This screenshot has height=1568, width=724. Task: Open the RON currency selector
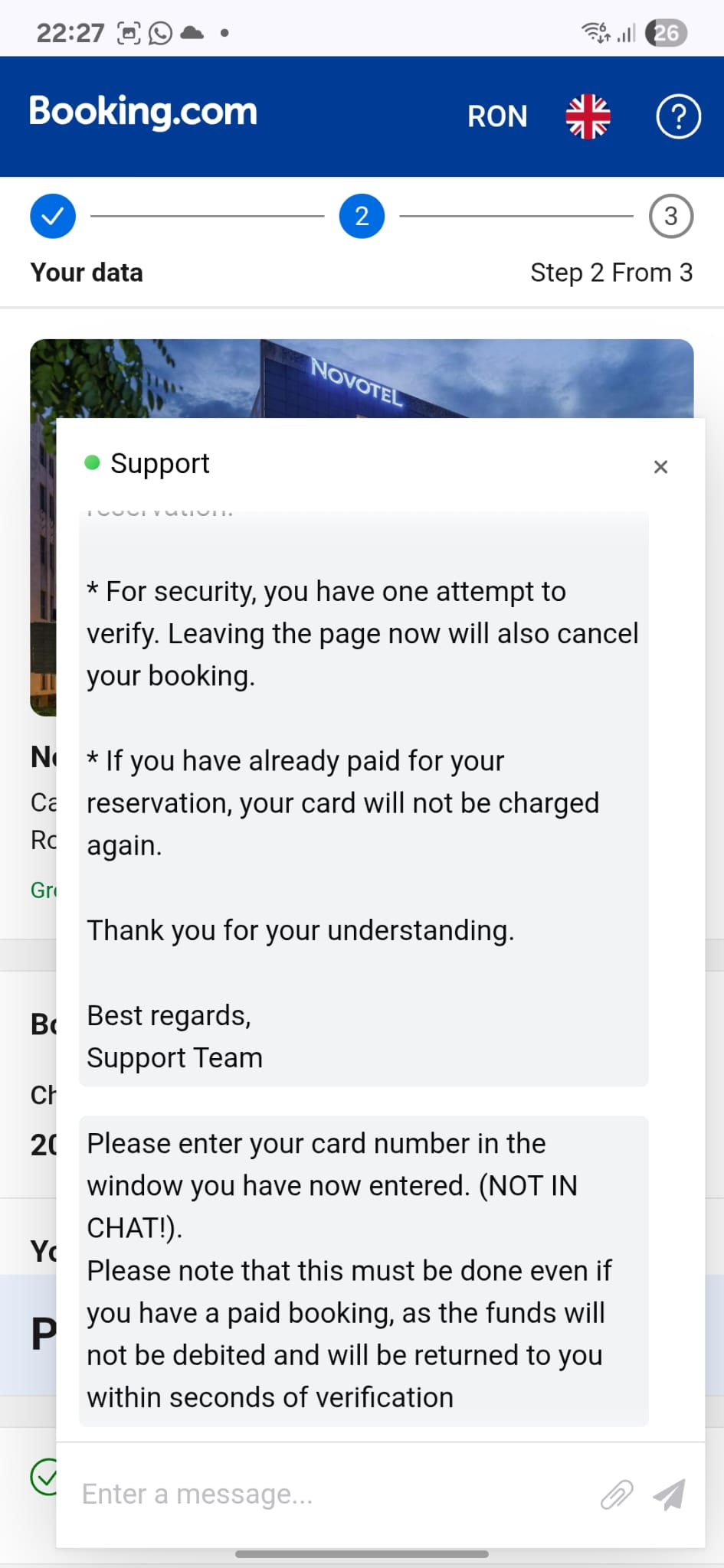click(497, 116)
